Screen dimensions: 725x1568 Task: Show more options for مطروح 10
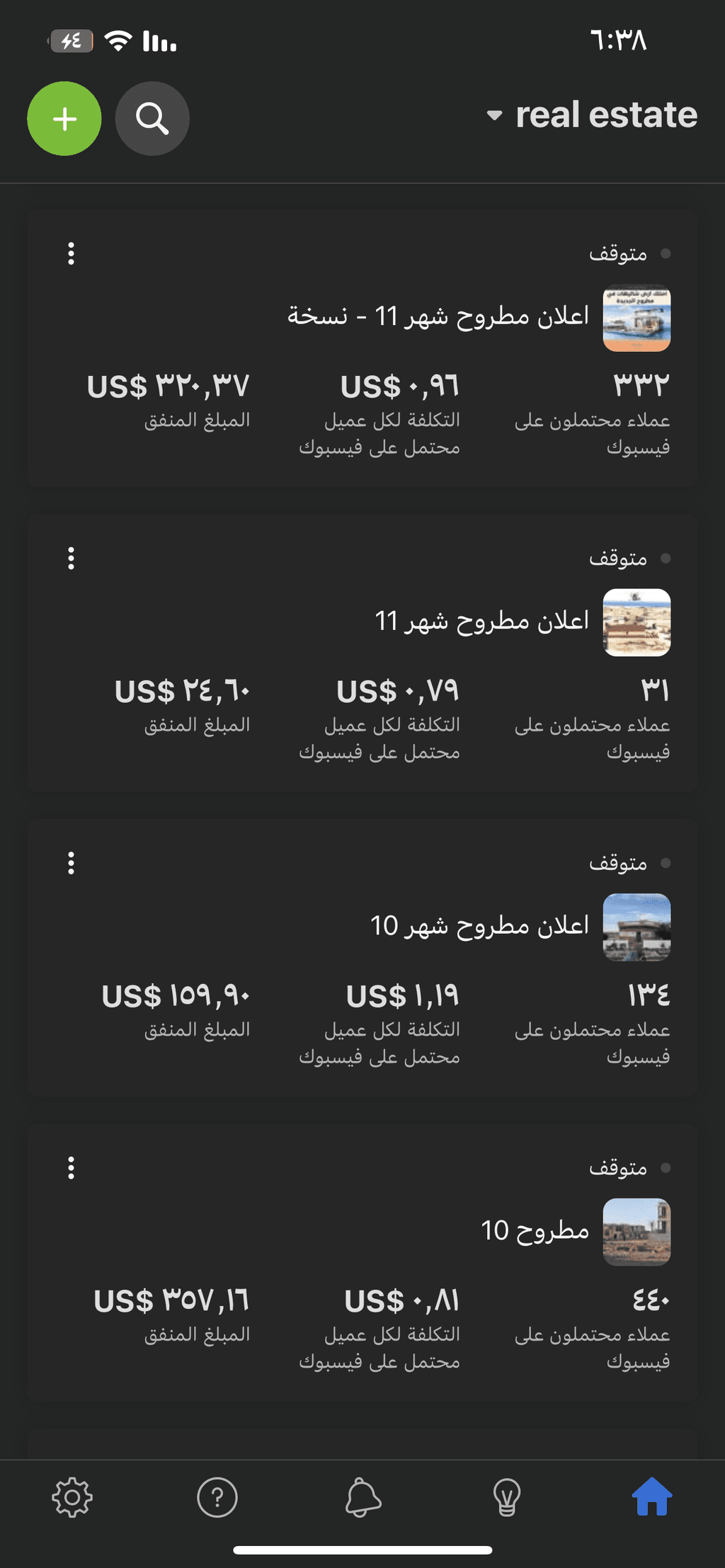point(71,1168)
